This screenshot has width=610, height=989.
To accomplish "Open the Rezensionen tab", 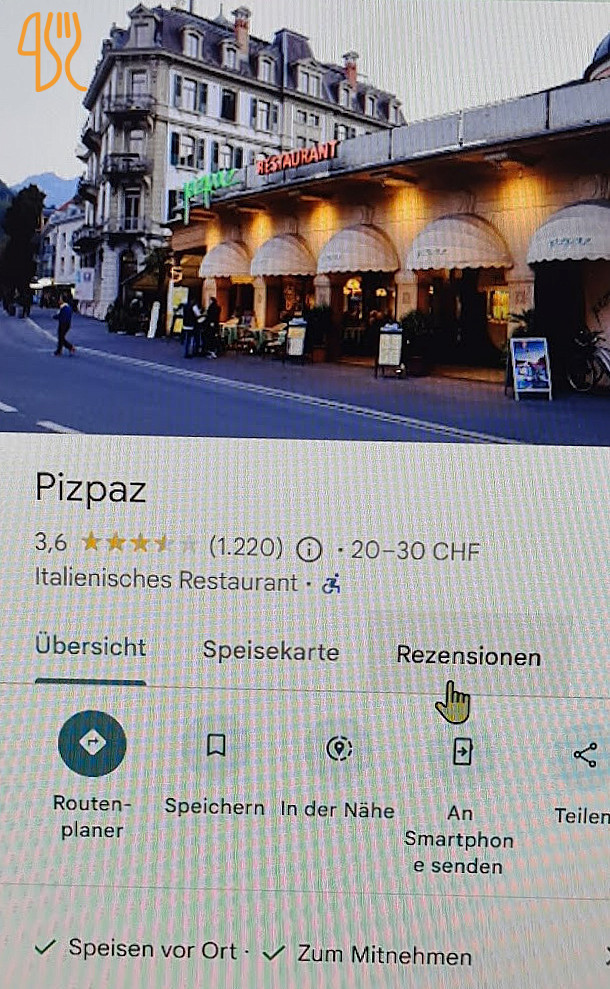I will pos(469,656).
